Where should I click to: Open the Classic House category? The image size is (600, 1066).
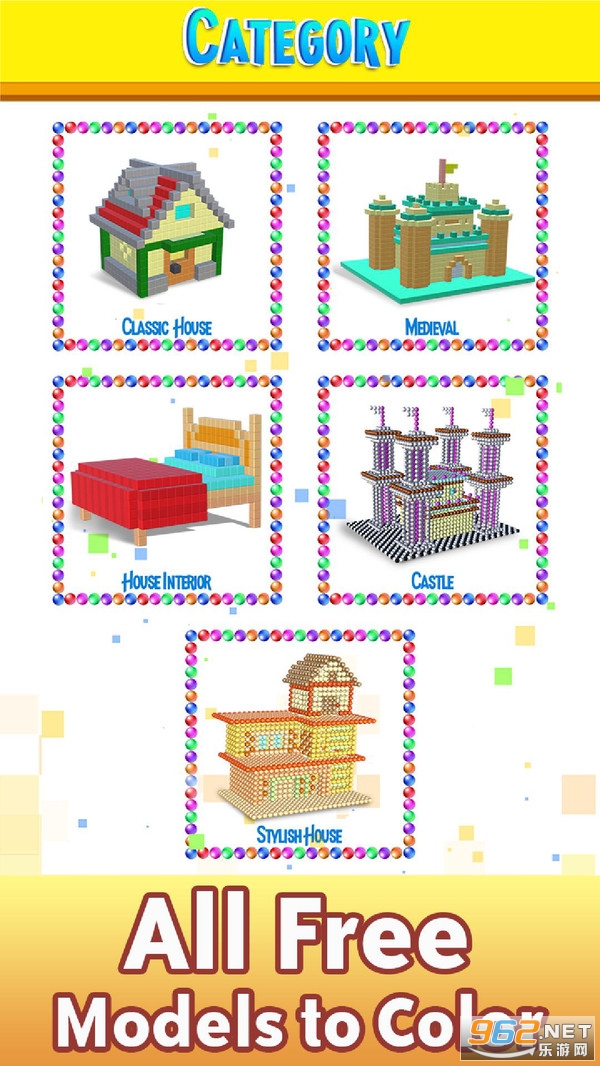(x=167, y=236)
